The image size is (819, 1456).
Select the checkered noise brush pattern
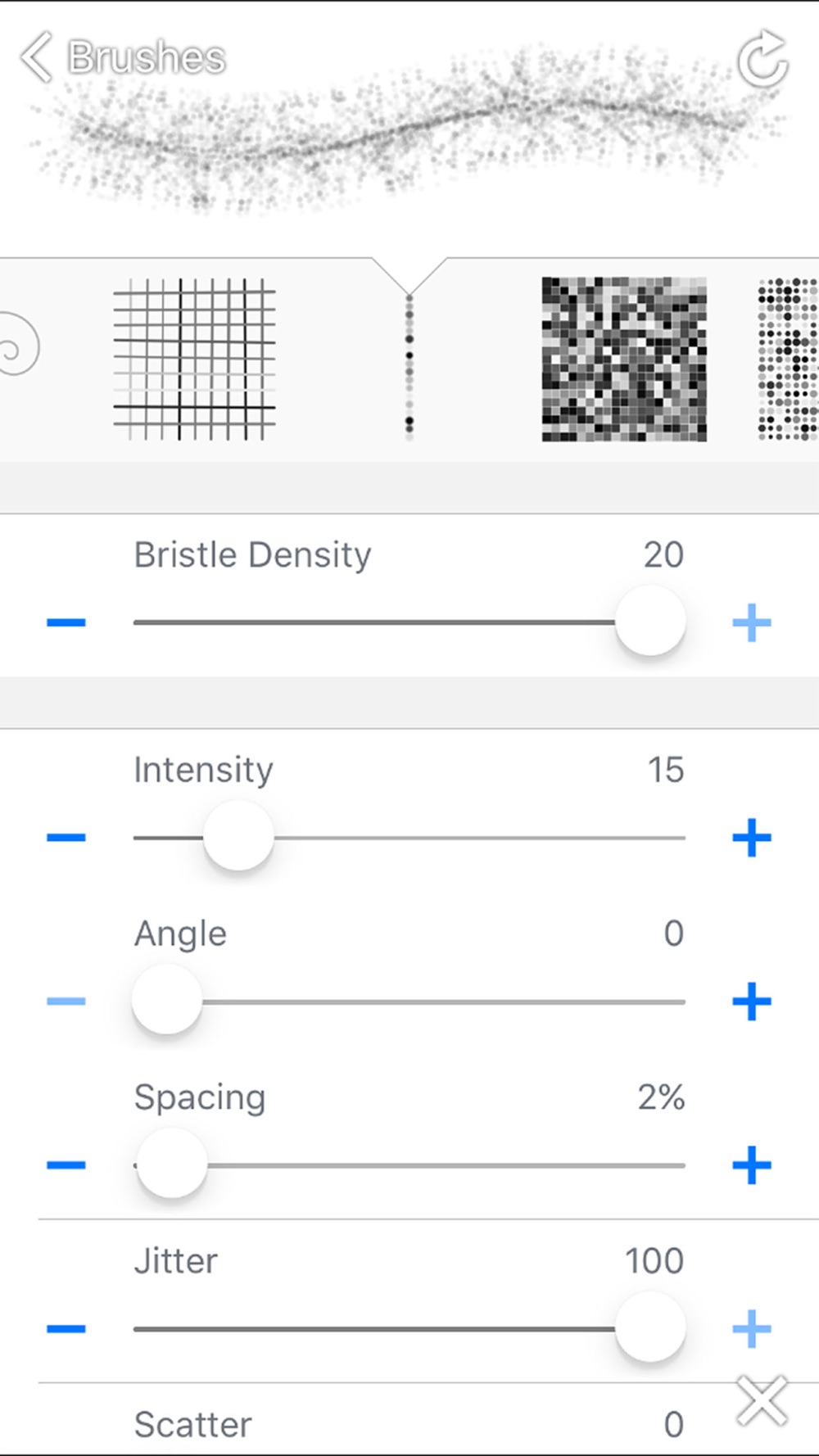624,359
